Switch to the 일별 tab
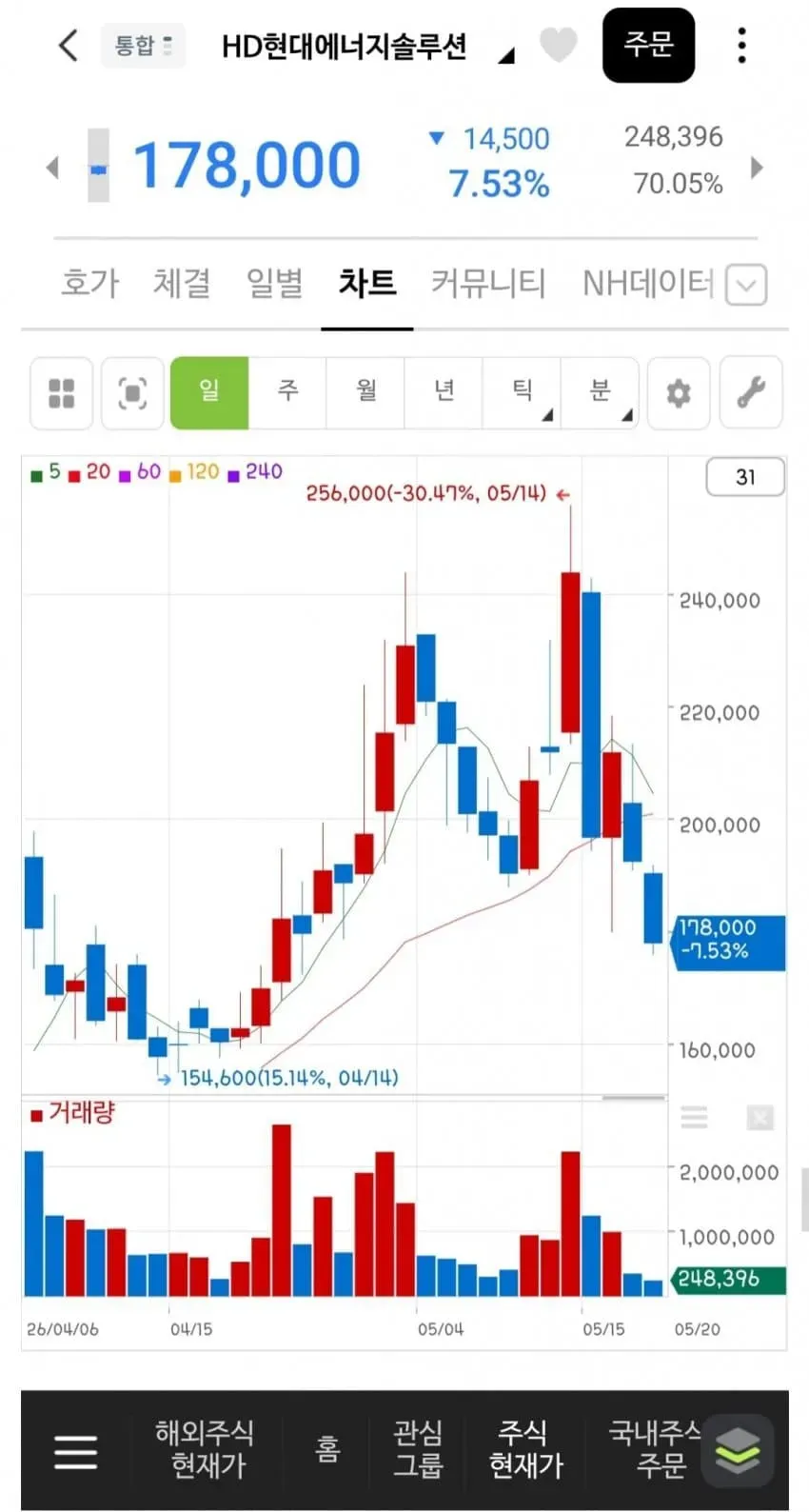The height and width of the screenshot is (1512, 809). click(x=275, y=283)
